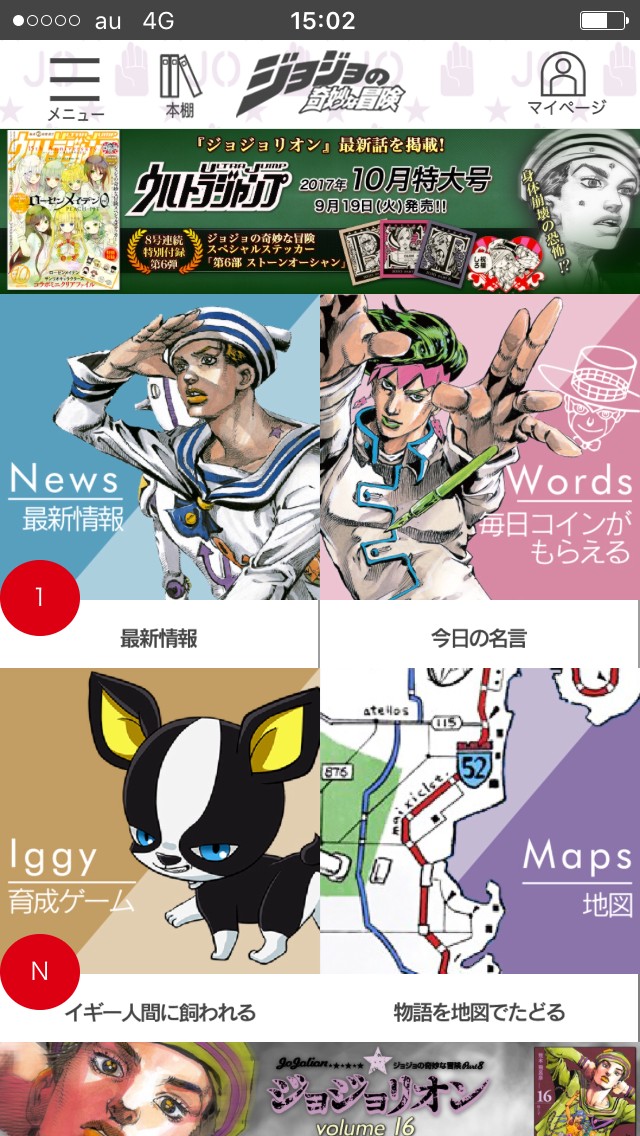640x1136 pixels.
Task: Go to マイページ profile
Action: point(565,85)
